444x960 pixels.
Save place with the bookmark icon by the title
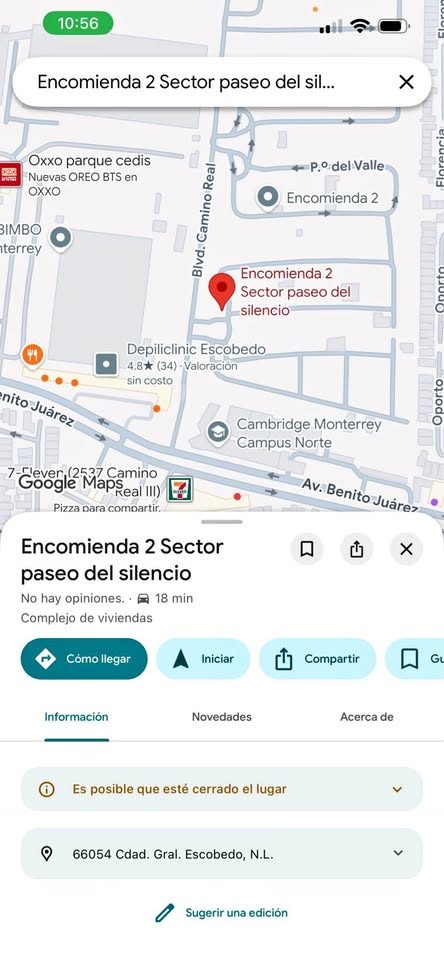click(x=307, y=549)
